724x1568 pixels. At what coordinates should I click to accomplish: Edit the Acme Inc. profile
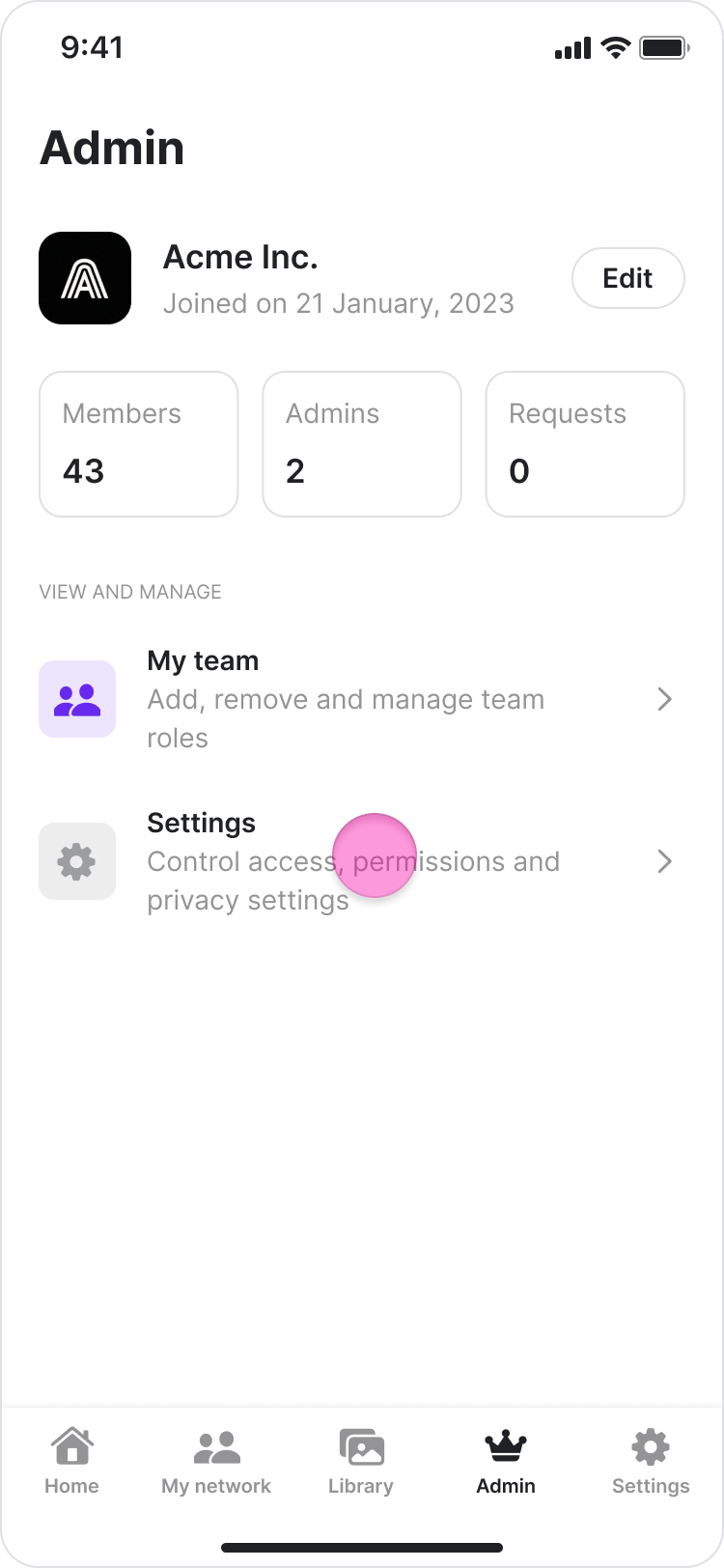(x=627, y=278)
